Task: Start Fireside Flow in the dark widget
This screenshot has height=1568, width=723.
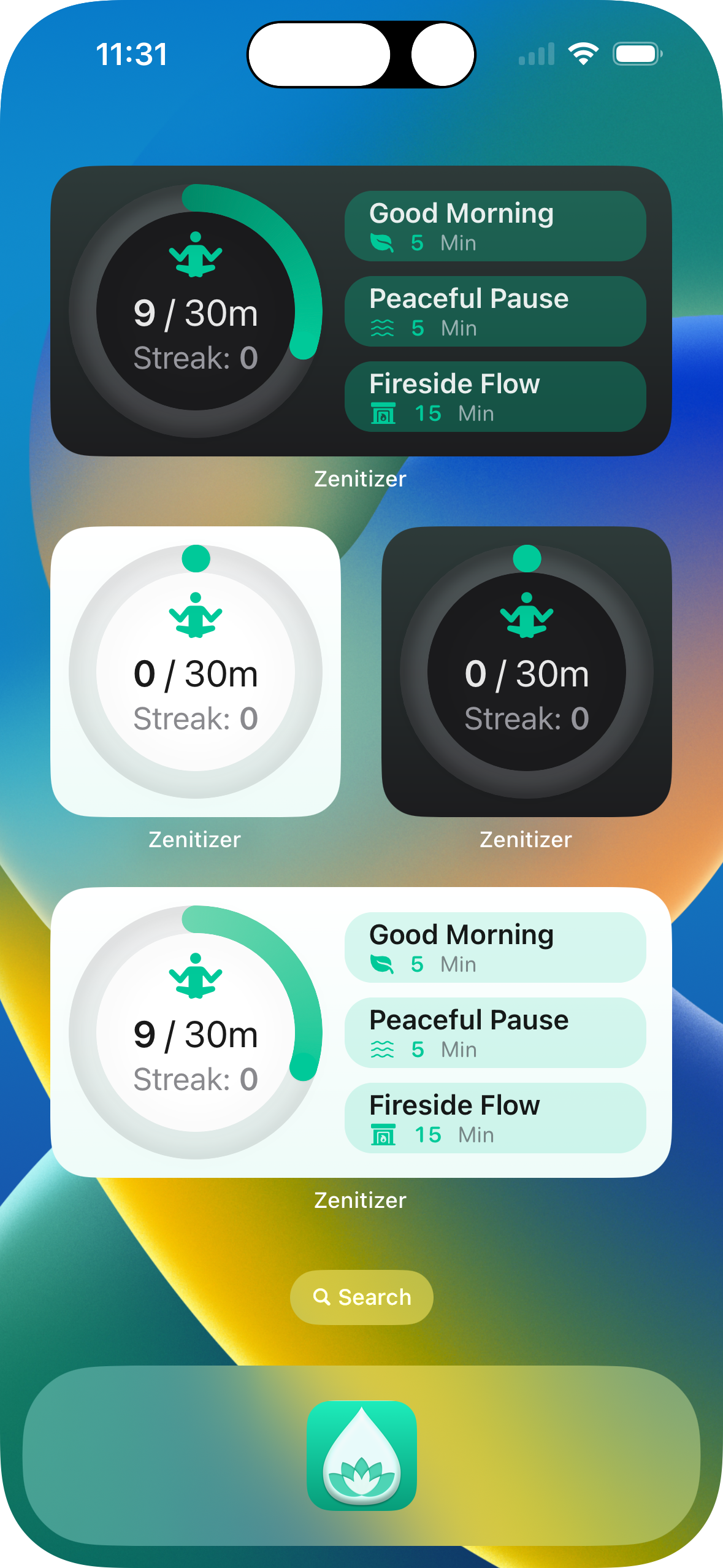Action: click(x=495, y=397)
